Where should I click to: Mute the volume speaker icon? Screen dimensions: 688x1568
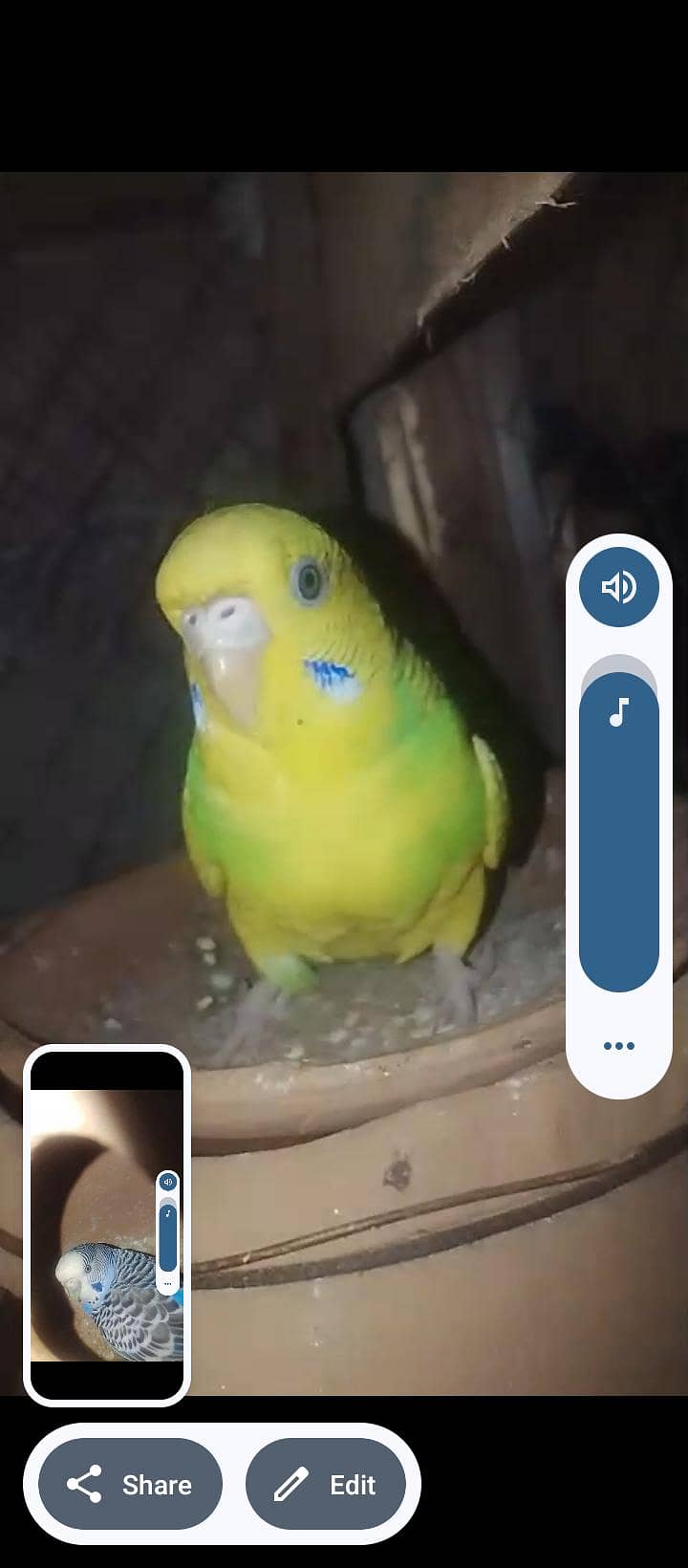pyautogui.click(x=619, y=587)
